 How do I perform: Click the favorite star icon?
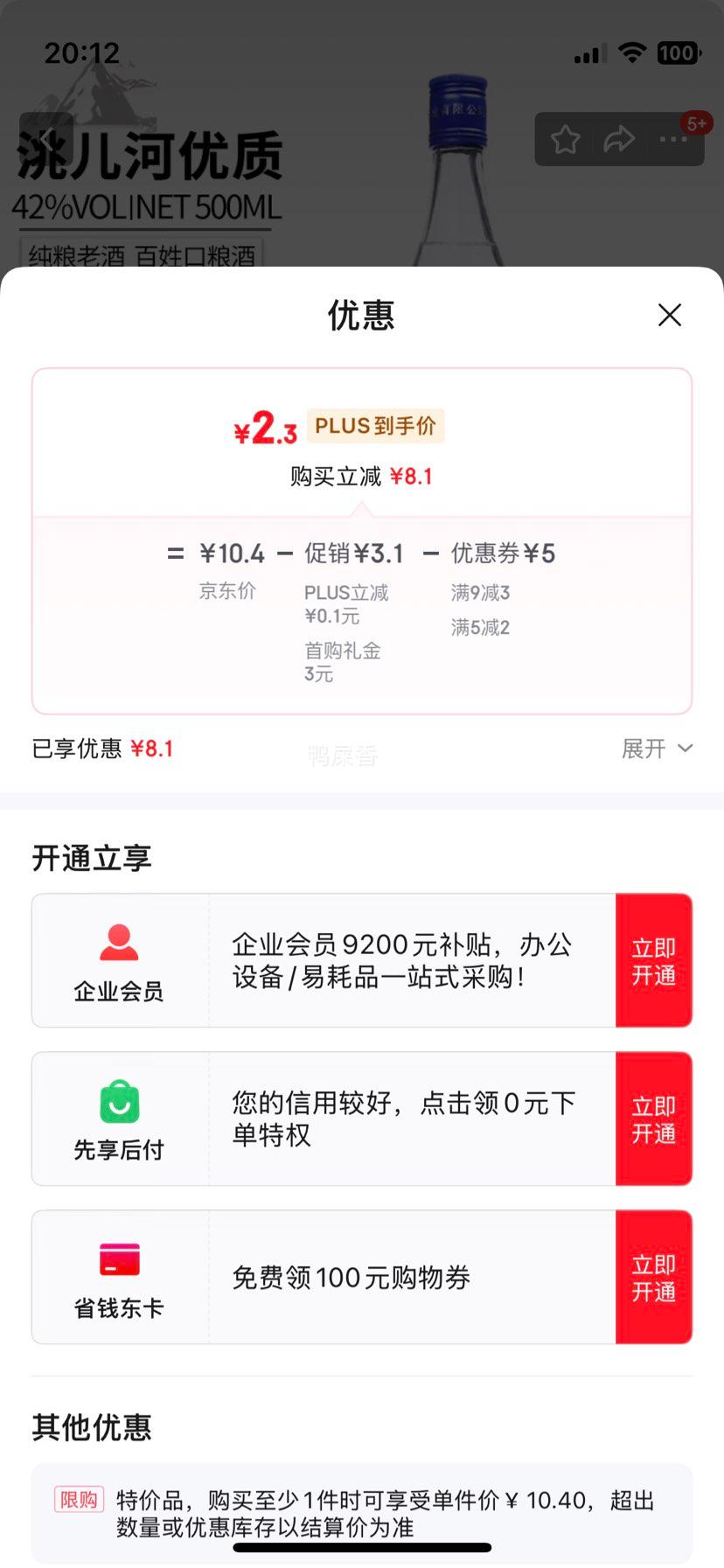[x=565, y=138]
